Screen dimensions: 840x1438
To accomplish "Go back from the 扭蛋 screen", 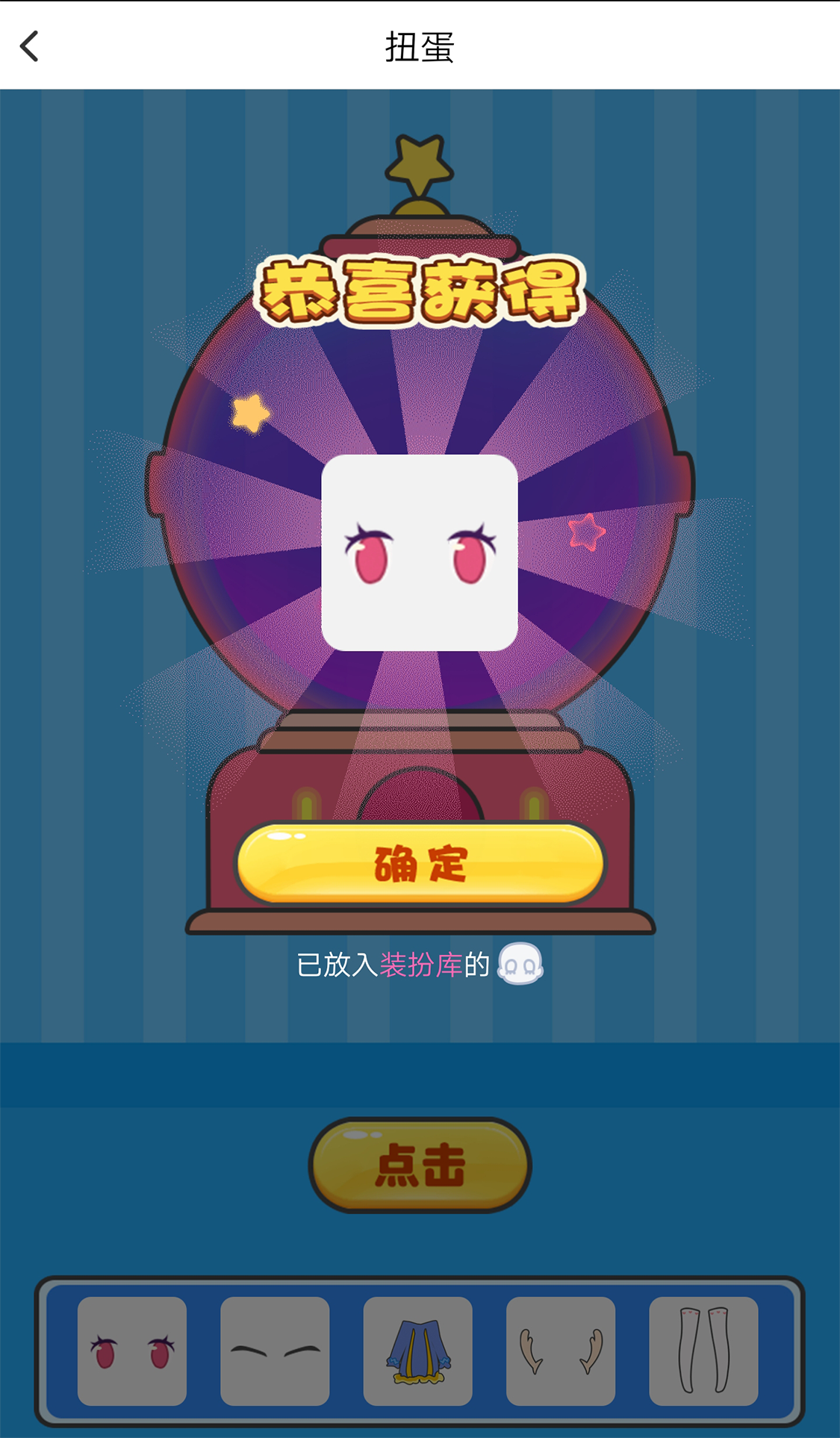I will (30, 46).
